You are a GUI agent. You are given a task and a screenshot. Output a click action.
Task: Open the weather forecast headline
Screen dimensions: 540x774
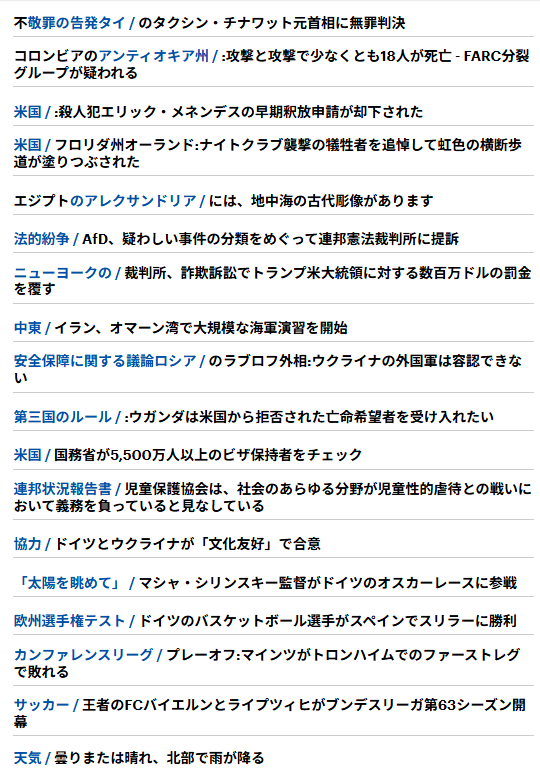click(139, 758)
